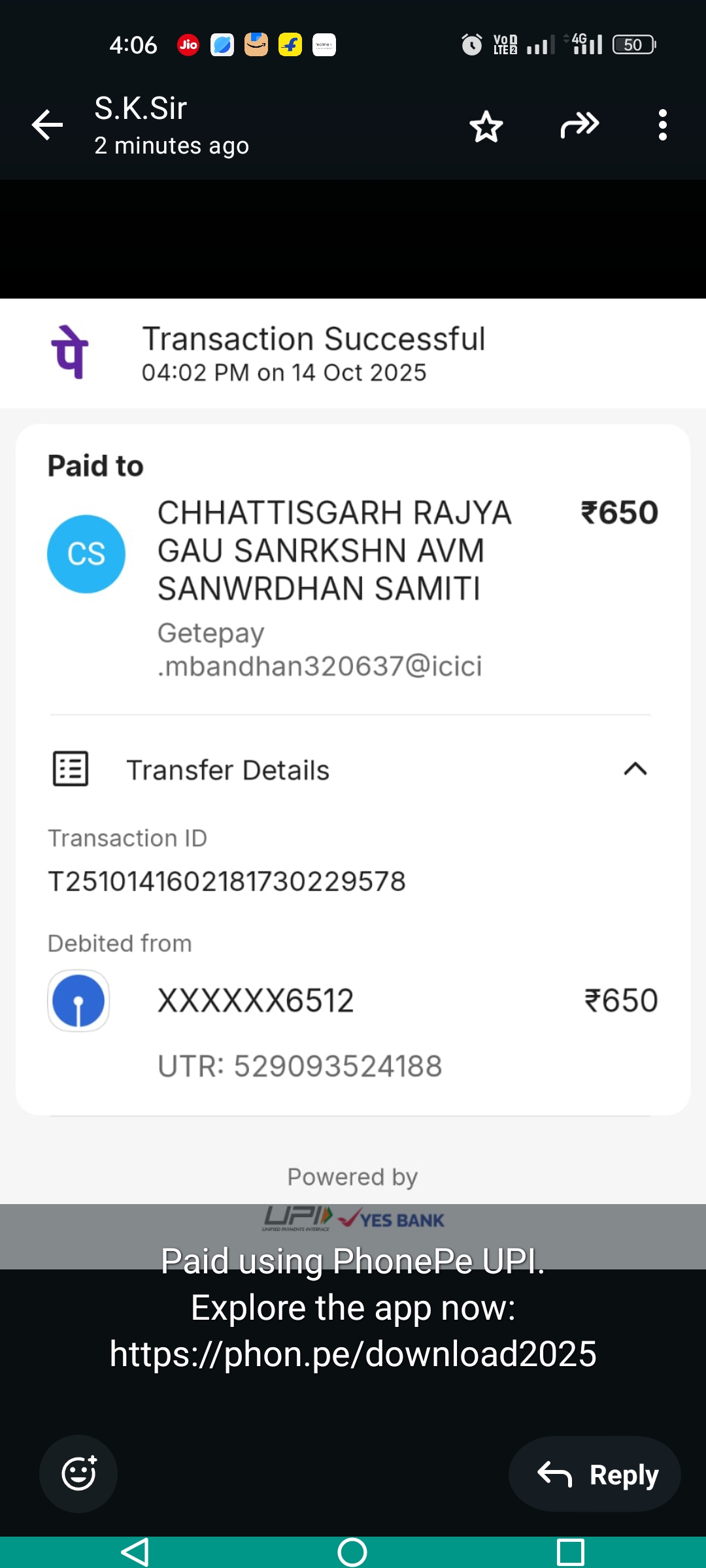Reply to this message
The height and width of the screenshot is (1568, 706).
(x=595, y=1474)
